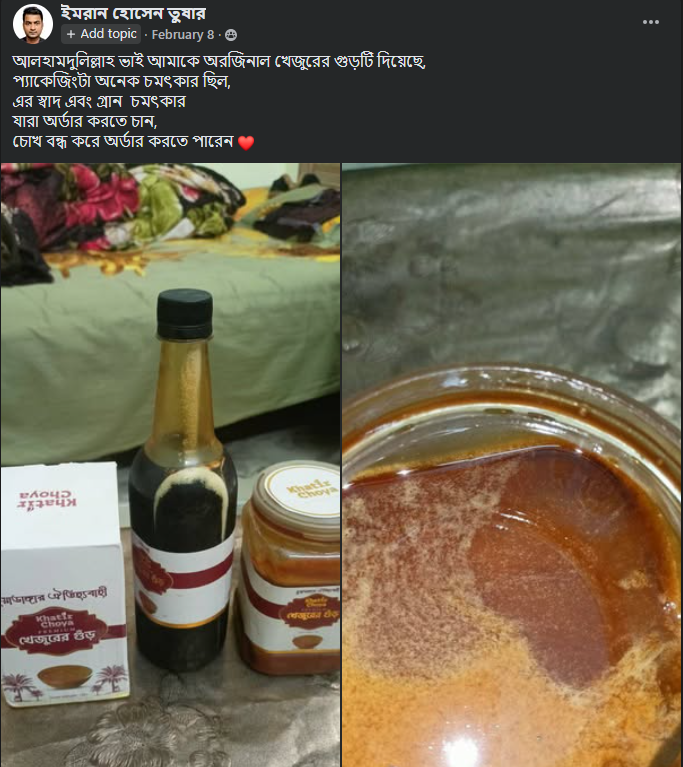
Task: Open the post's three-dot options menu
Action: point(650,22)
